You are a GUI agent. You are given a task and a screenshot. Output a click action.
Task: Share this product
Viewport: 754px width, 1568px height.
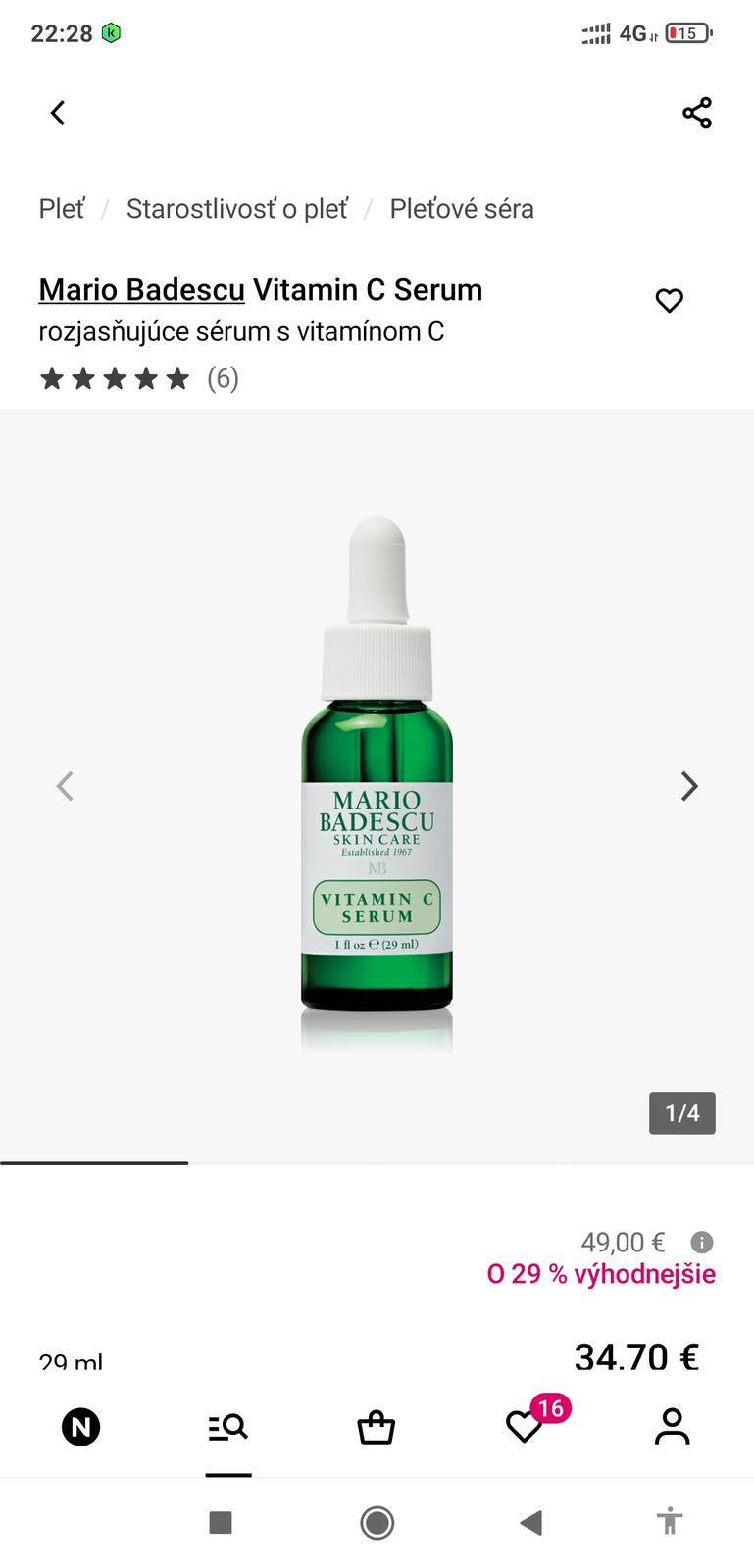(x=696, y=113)
